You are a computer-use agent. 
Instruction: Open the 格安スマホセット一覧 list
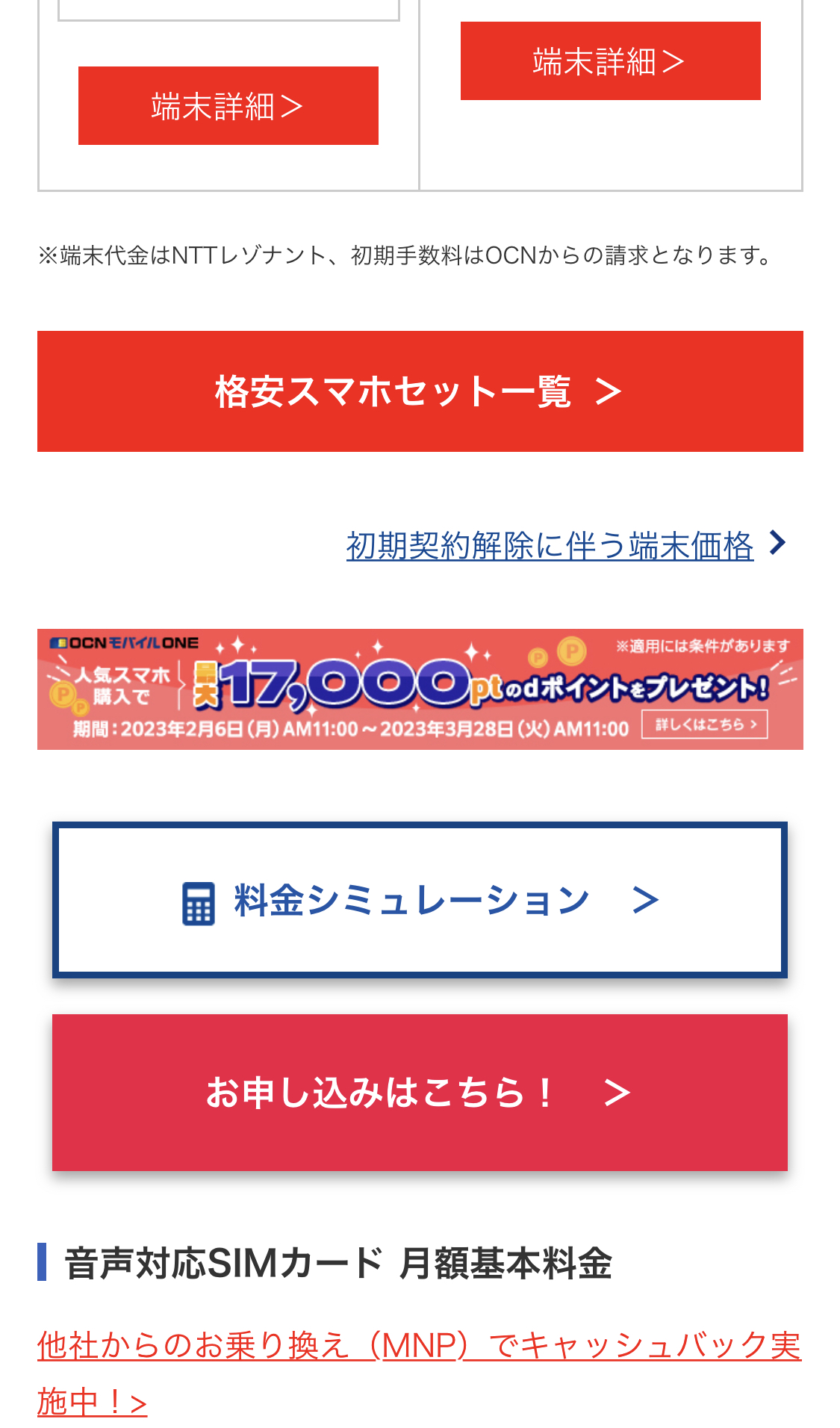coord(420,391)
